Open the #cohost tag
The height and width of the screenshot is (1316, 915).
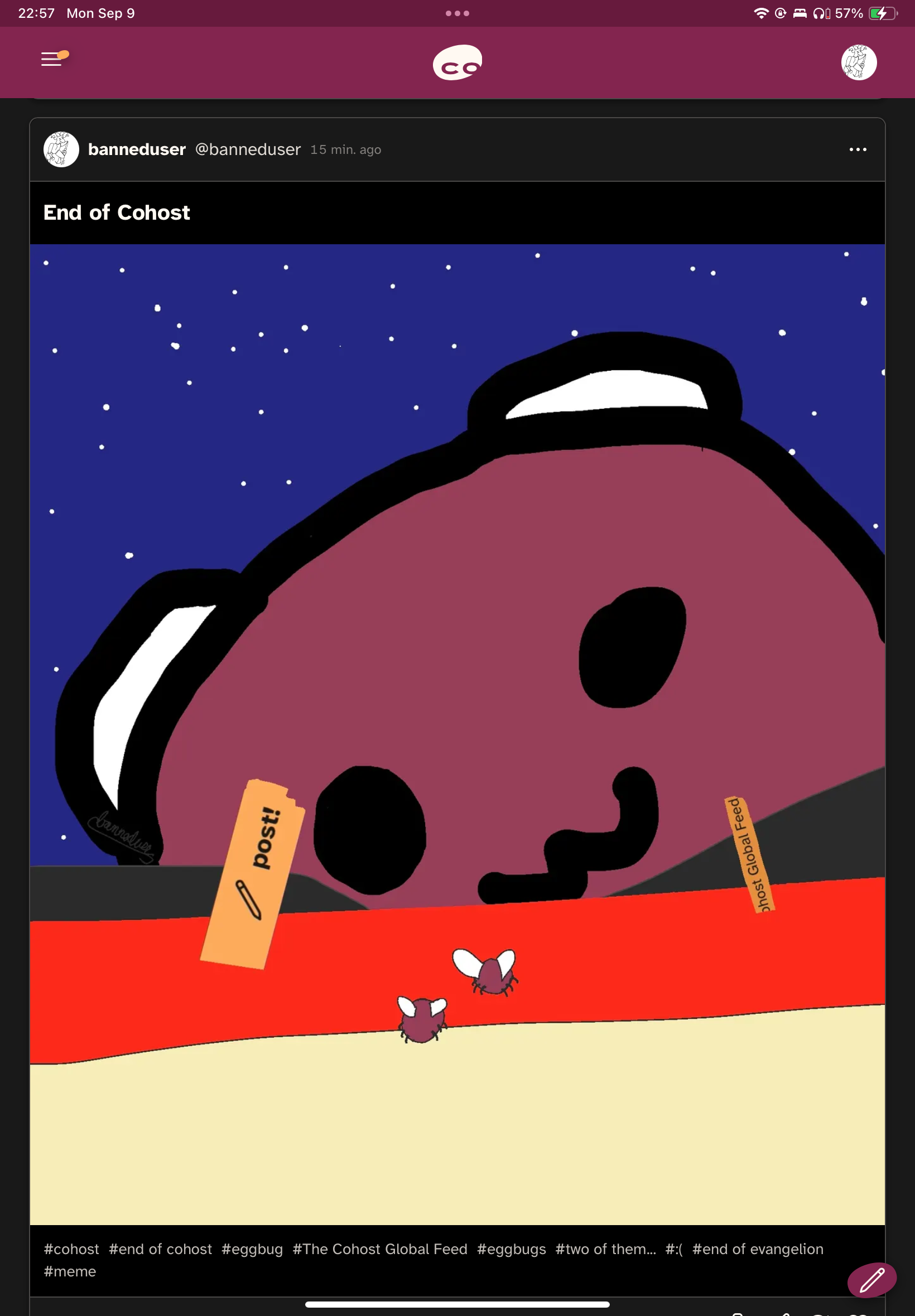click(x=71, y=1249)
